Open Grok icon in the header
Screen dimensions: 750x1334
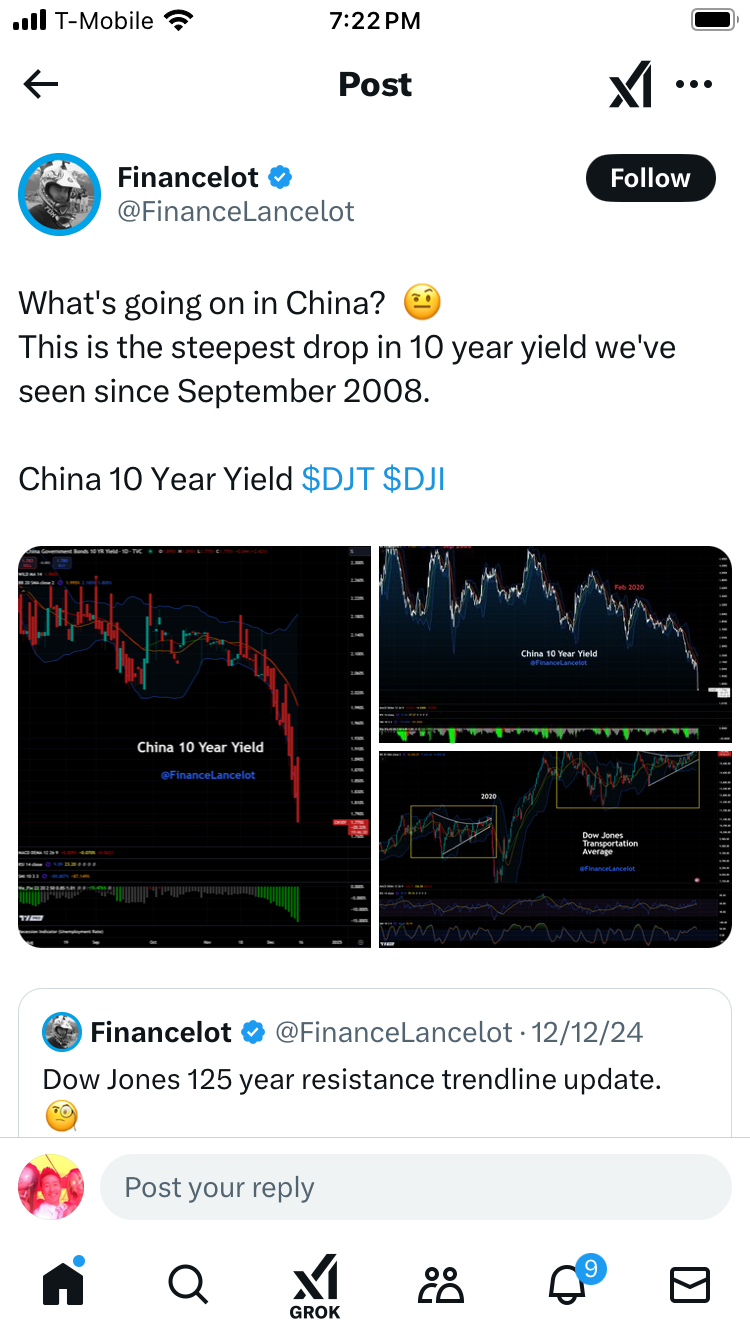coord(630,85)
